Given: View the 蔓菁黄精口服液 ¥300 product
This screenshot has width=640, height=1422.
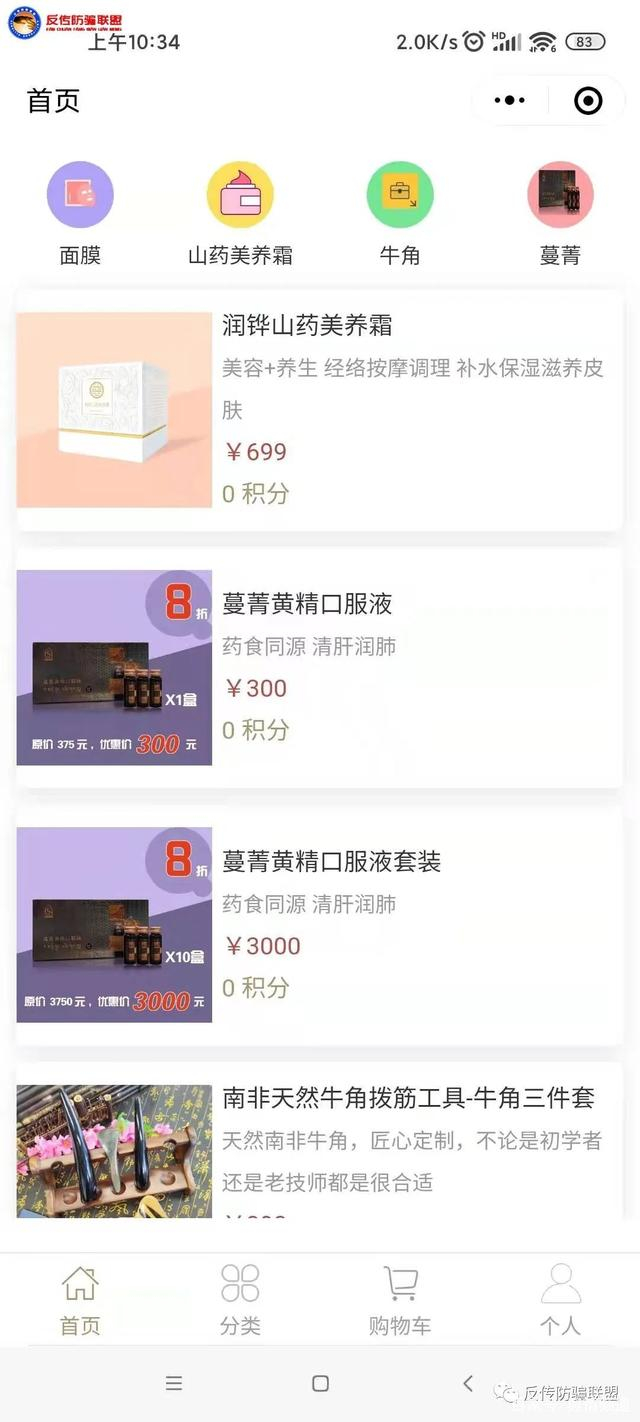Looking at the screenshot, I should click(x=320, y=667).
